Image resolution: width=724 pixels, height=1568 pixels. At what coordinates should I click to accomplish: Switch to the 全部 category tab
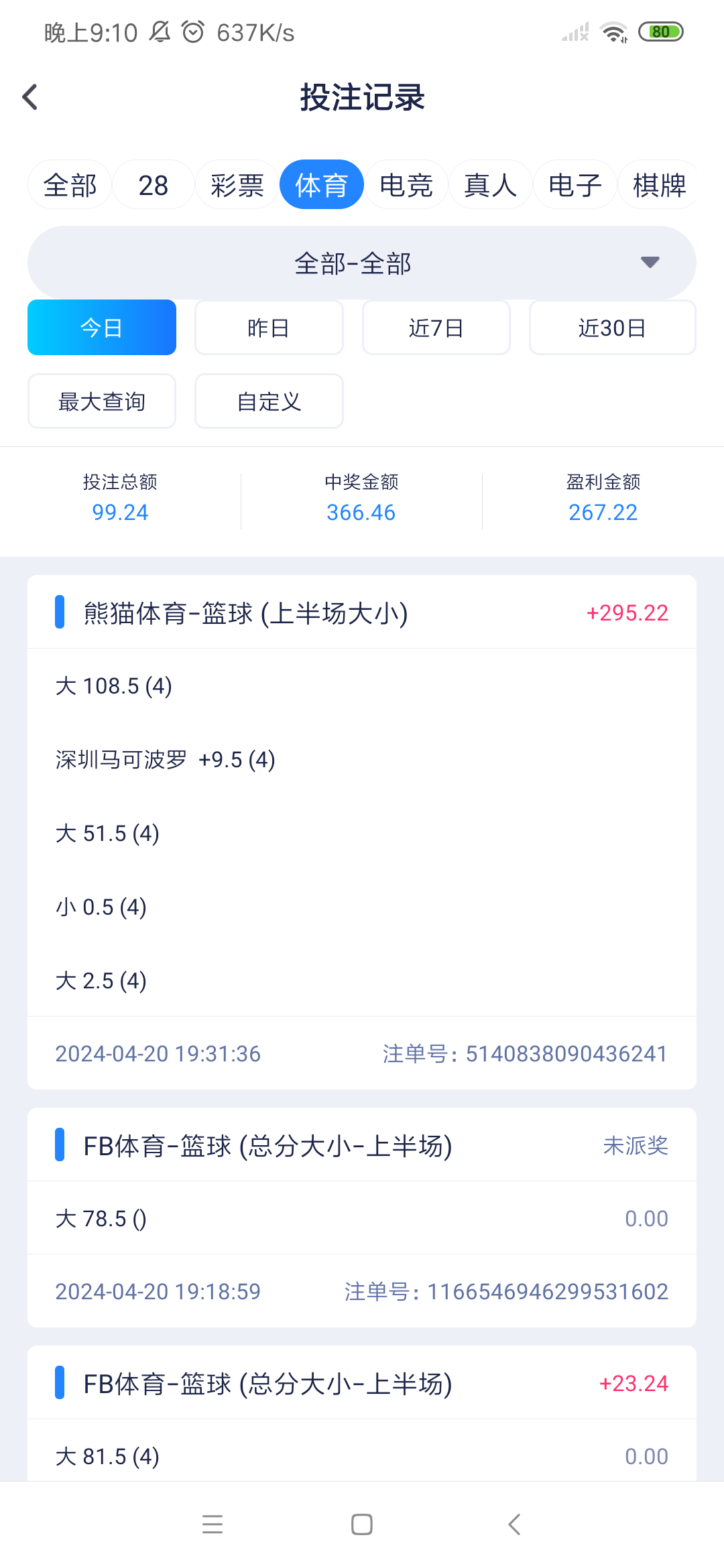[x=70, y=185]
